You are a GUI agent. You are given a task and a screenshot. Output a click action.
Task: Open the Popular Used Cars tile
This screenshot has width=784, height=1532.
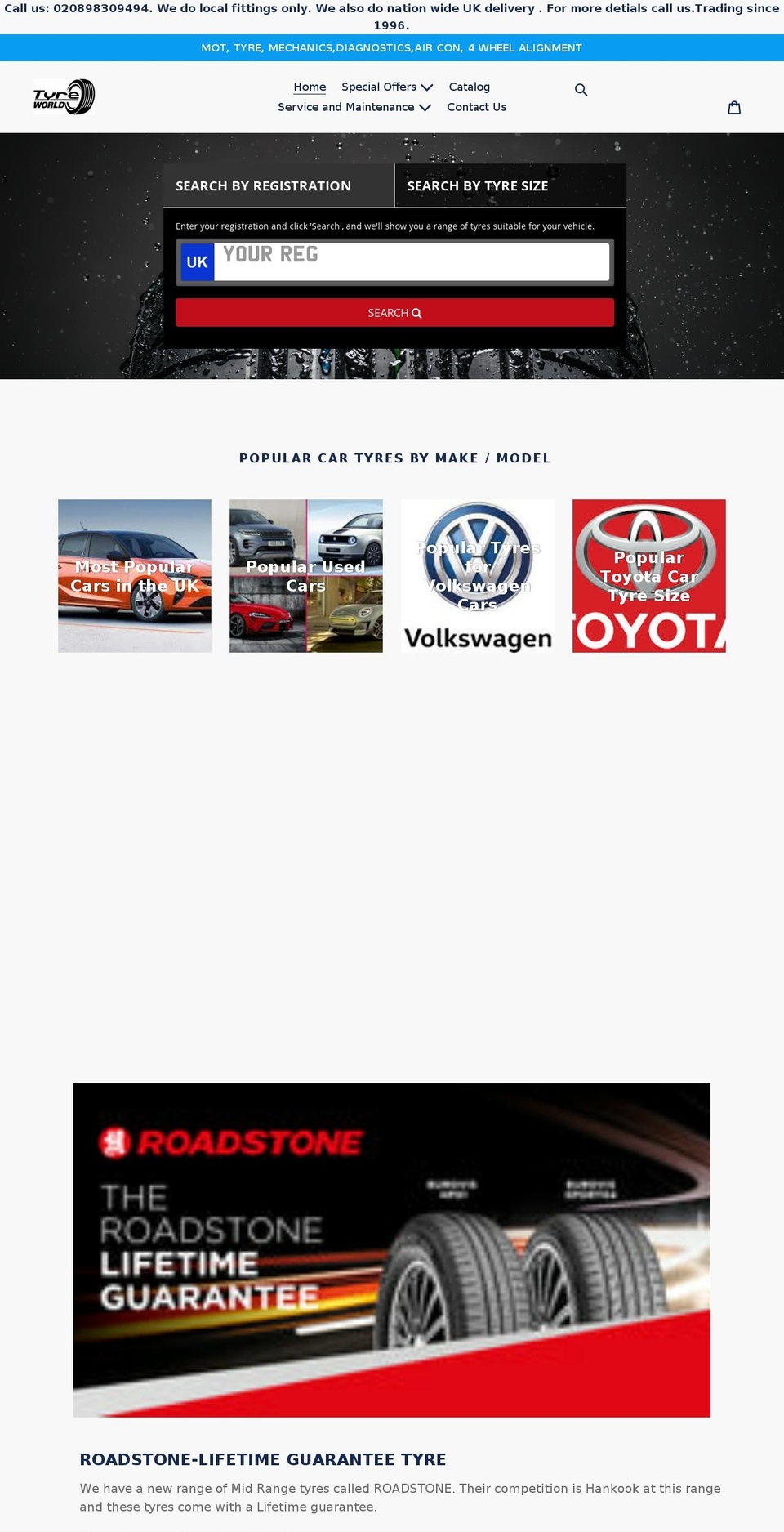(305, 576)
